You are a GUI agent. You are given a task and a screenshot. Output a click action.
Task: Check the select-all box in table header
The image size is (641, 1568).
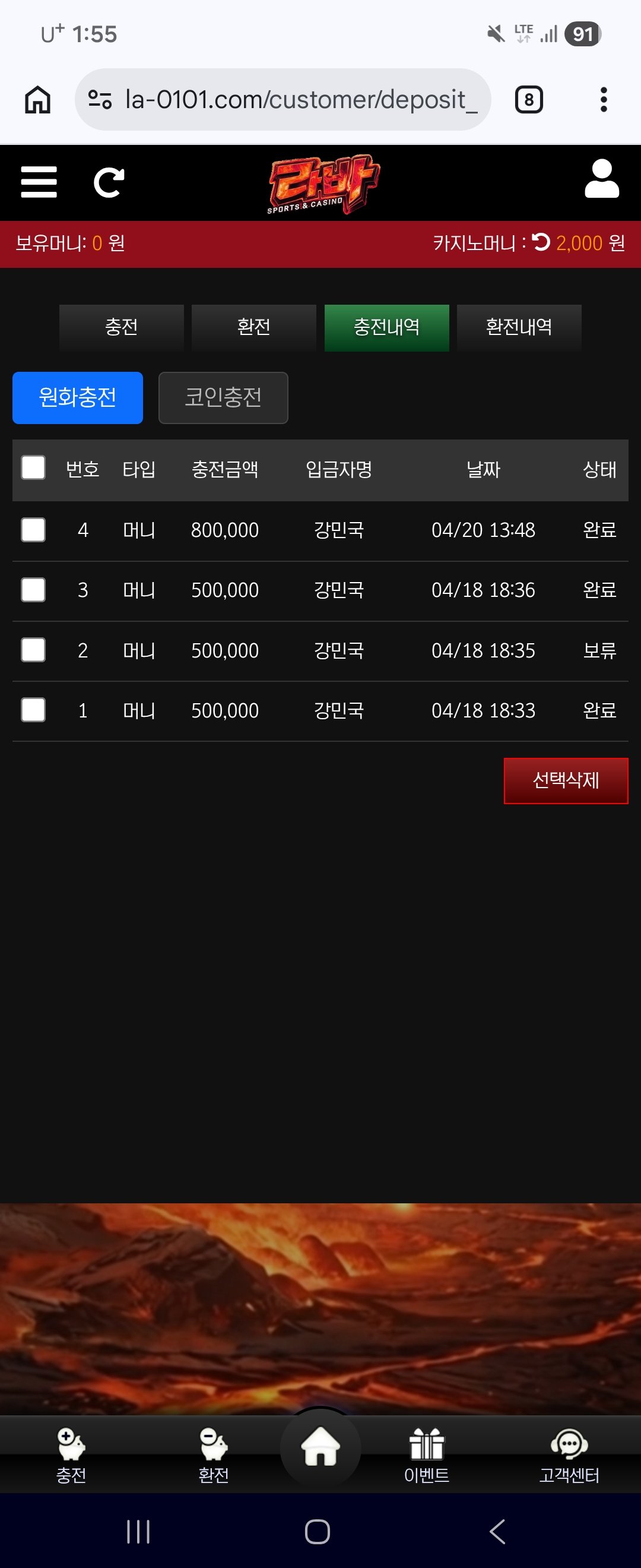pyautogui.click(x=33, y=468)
